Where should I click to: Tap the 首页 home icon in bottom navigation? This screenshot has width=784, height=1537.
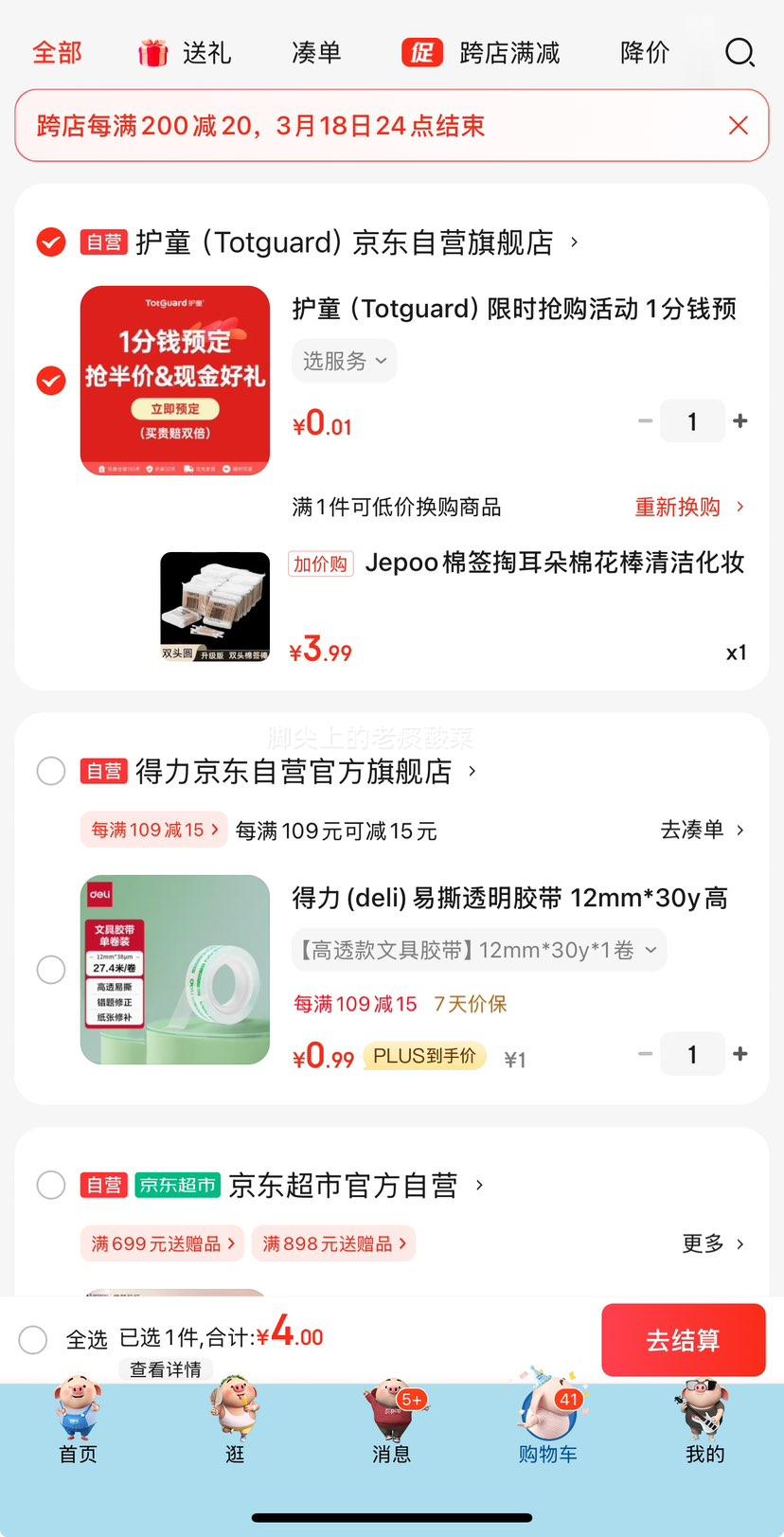(78, 1417)
